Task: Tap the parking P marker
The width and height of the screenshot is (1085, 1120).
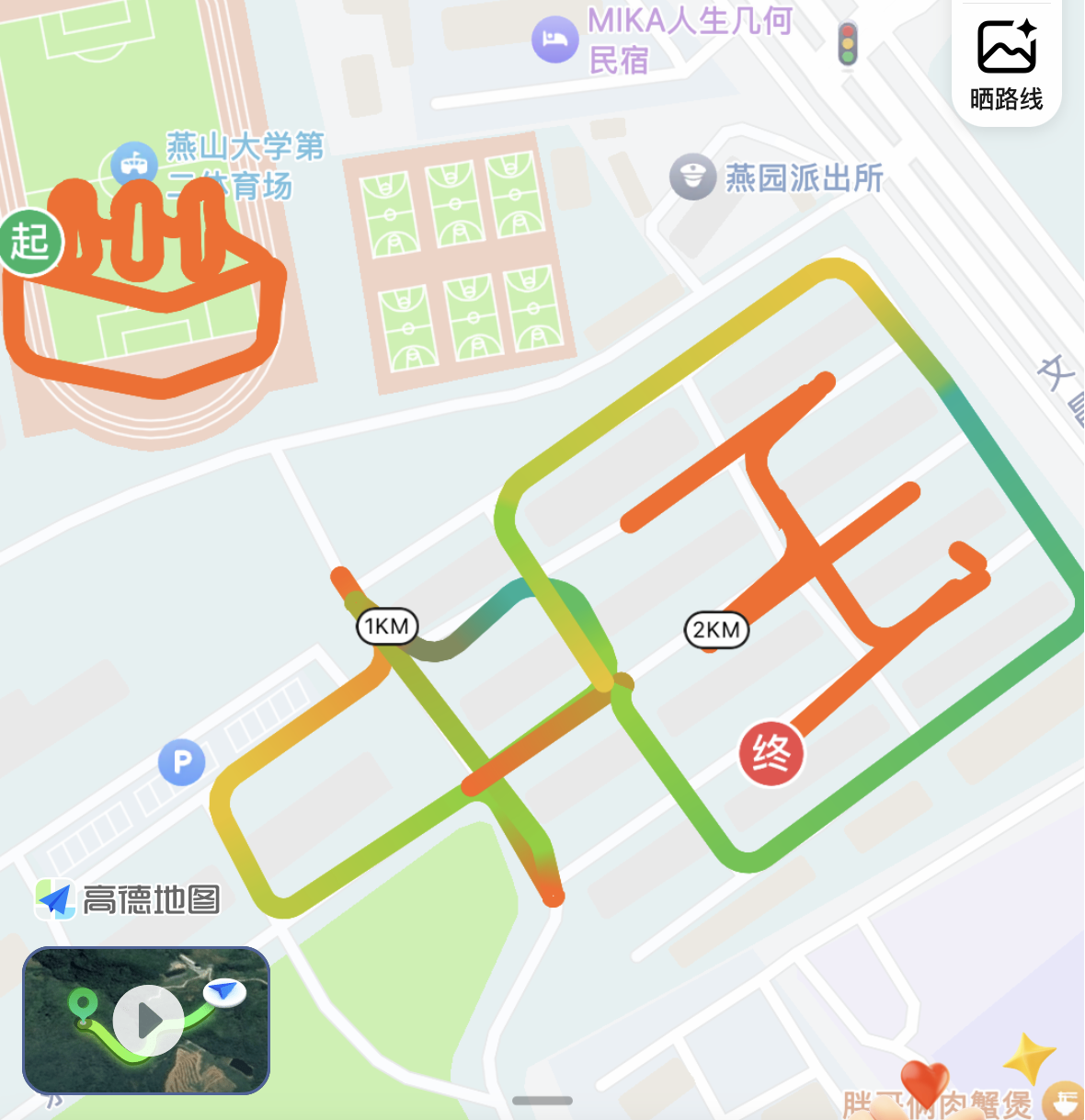Action: click(182, 762)
